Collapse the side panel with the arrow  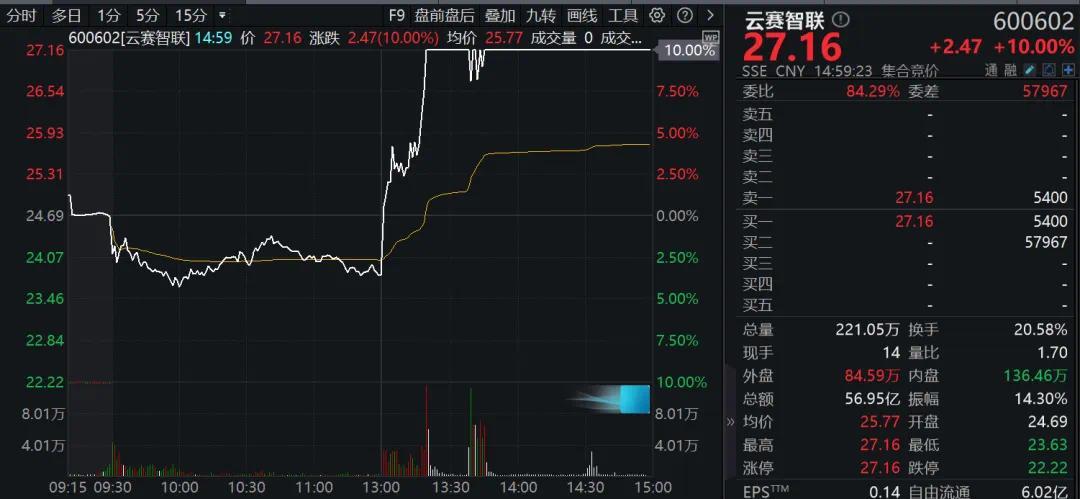(709, 15)
